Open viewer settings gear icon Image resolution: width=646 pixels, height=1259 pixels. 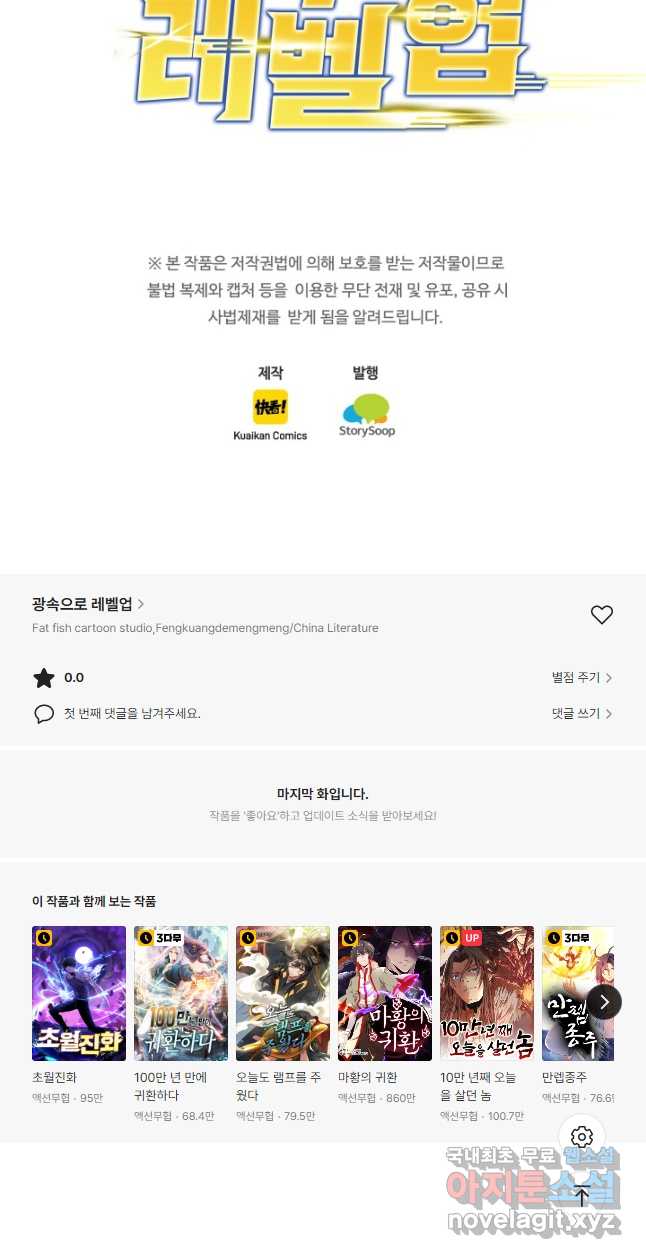582,1137
